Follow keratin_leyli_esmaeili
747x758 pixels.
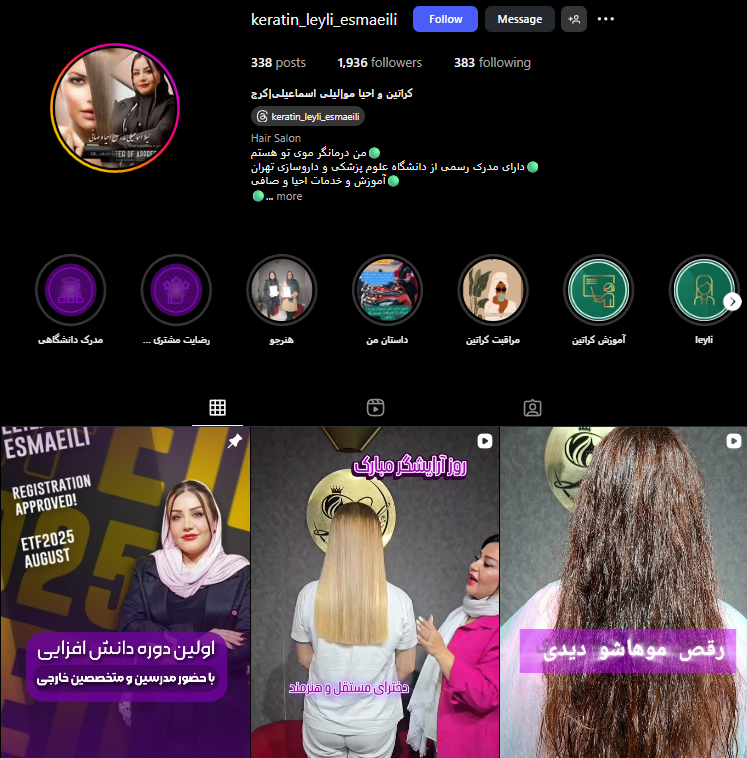click(x=445, y=19)
